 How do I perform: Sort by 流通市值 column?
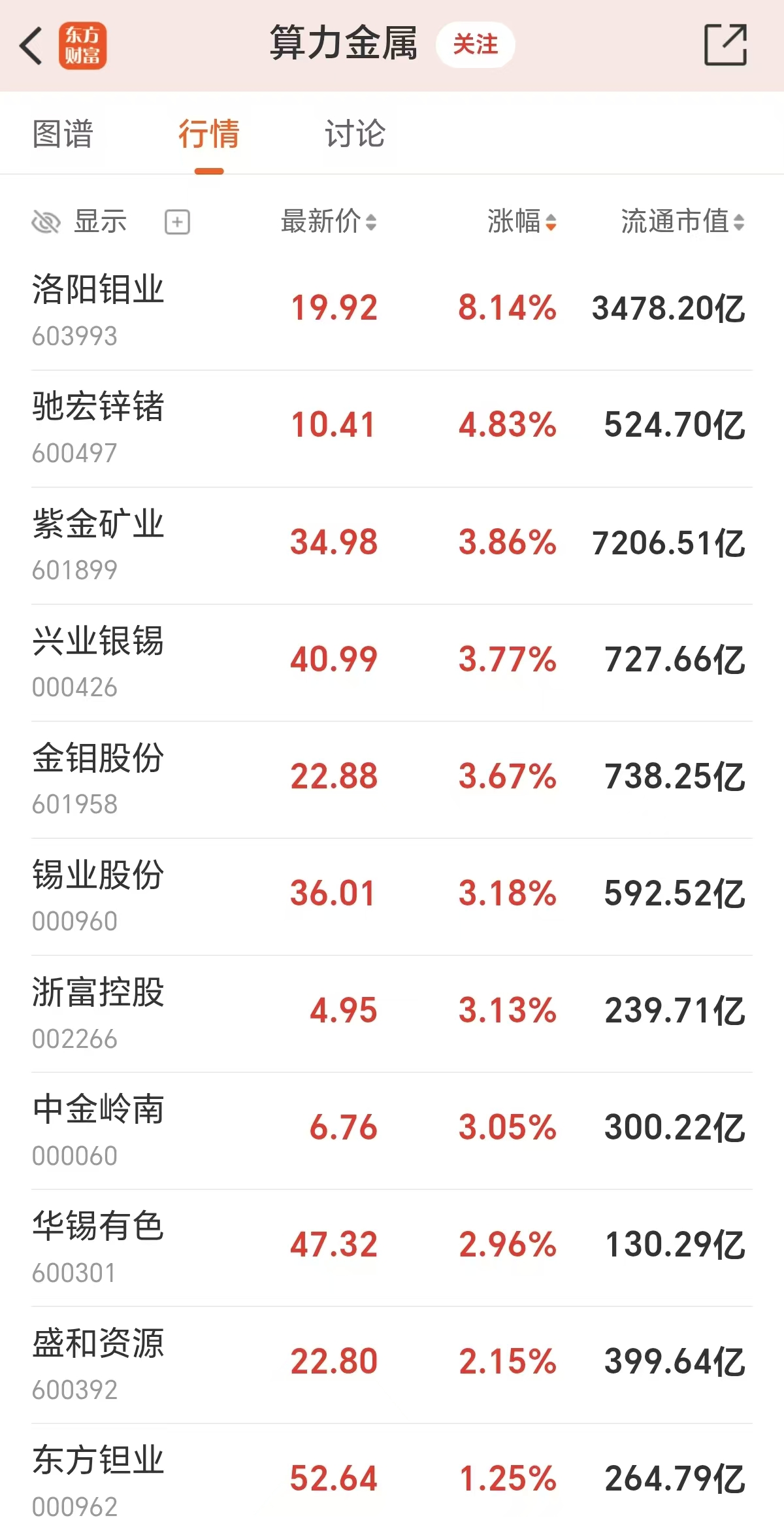[683, 222]
